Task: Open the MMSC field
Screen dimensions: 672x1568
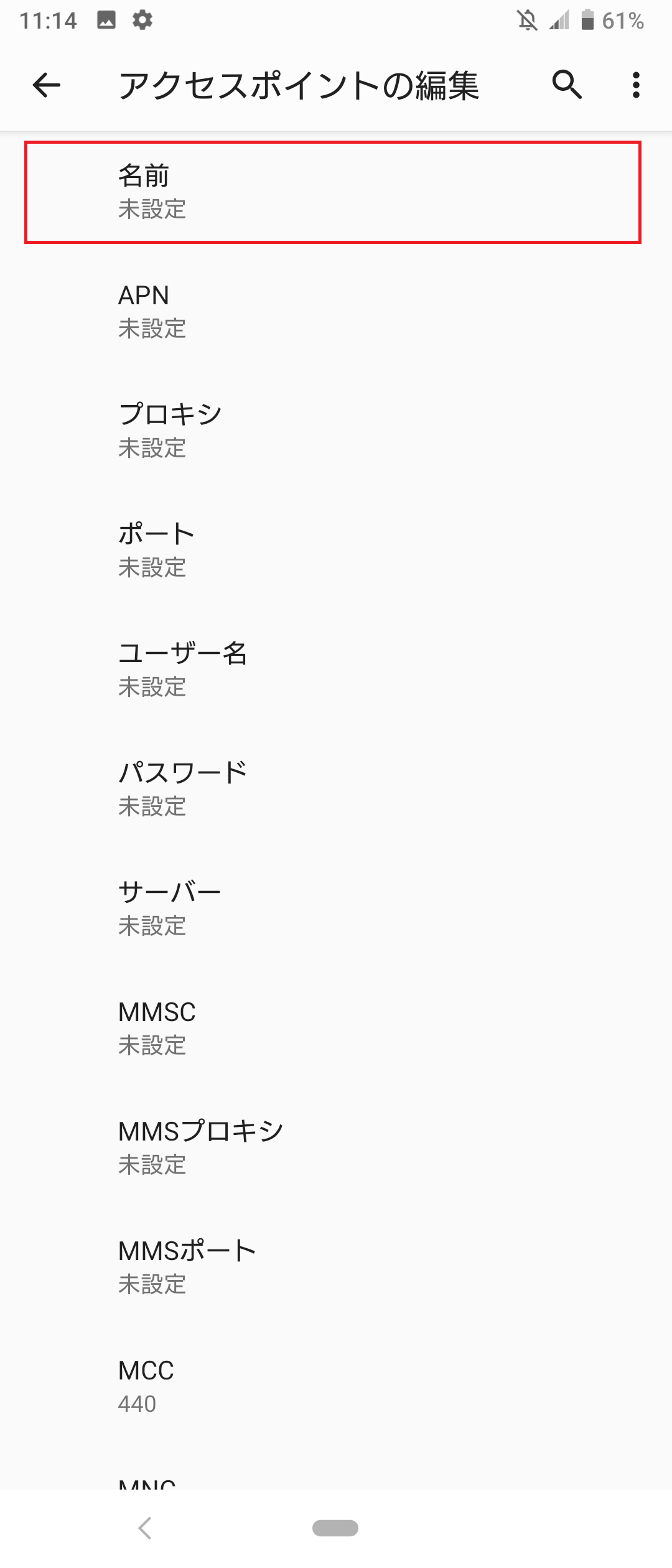Action: coord(336,1027)
